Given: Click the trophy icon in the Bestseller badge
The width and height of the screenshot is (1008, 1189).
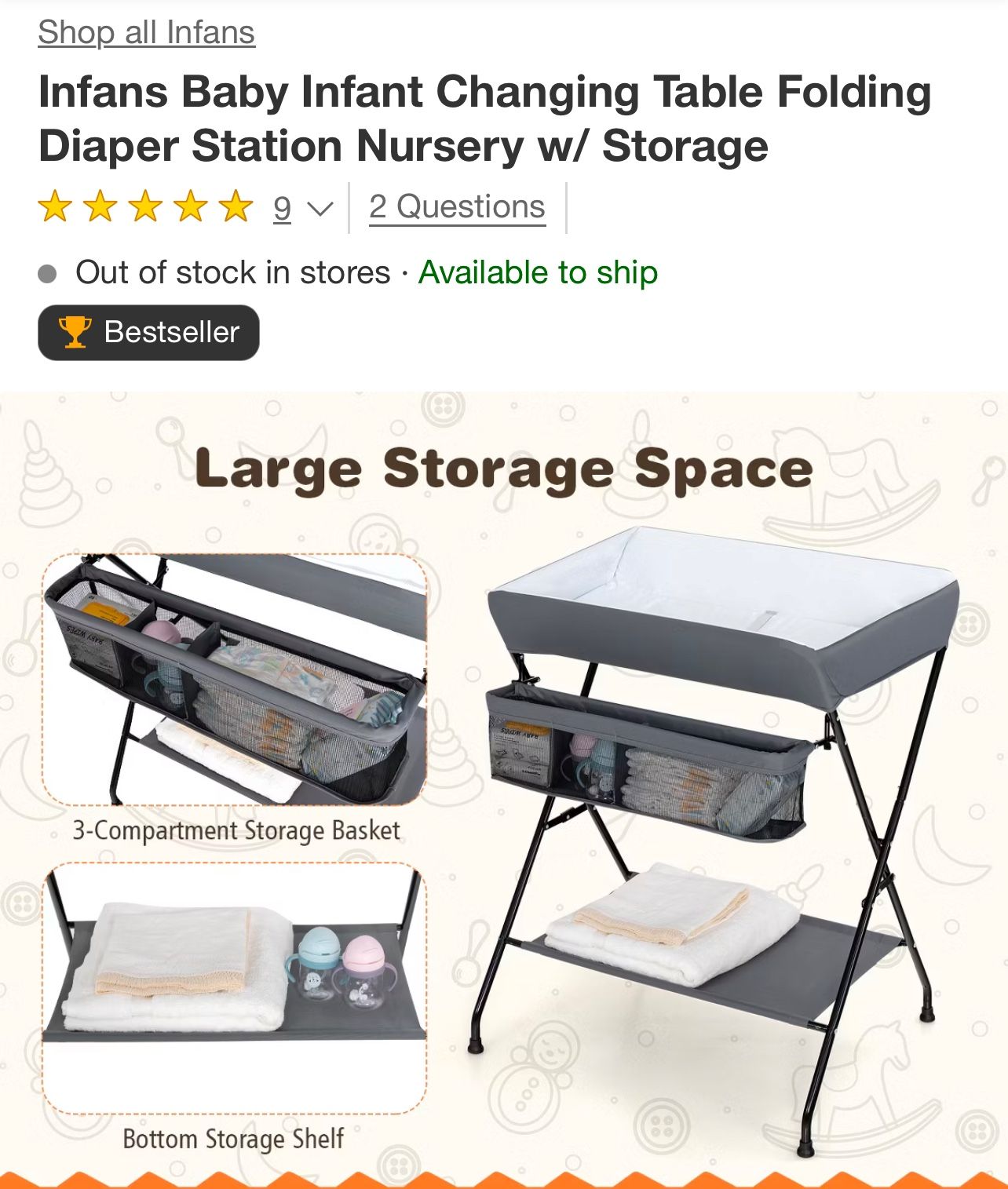Looking at the screenshot, I should (x=75, y=332).
